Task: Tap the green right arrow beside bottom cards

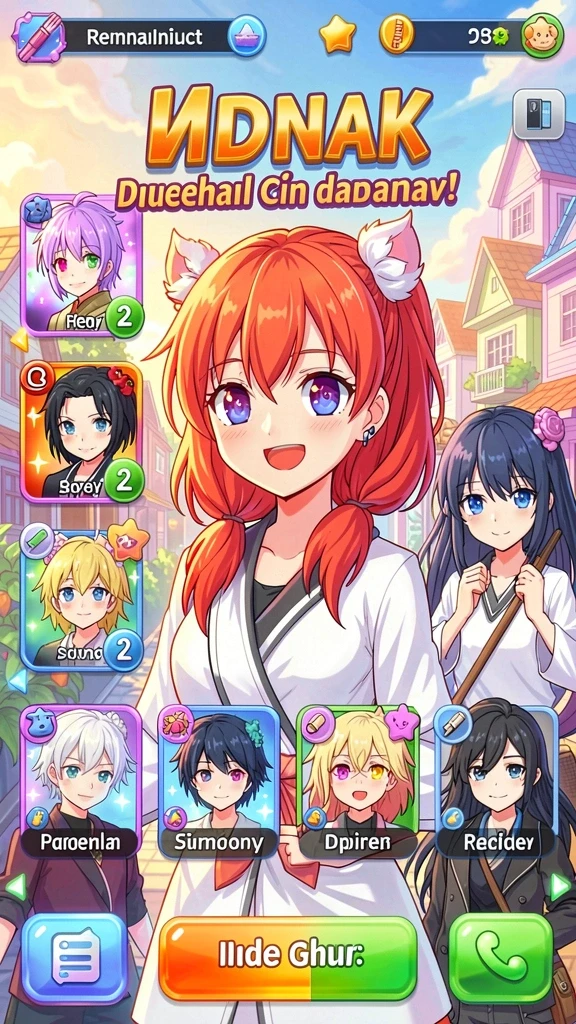Action: 560,887
